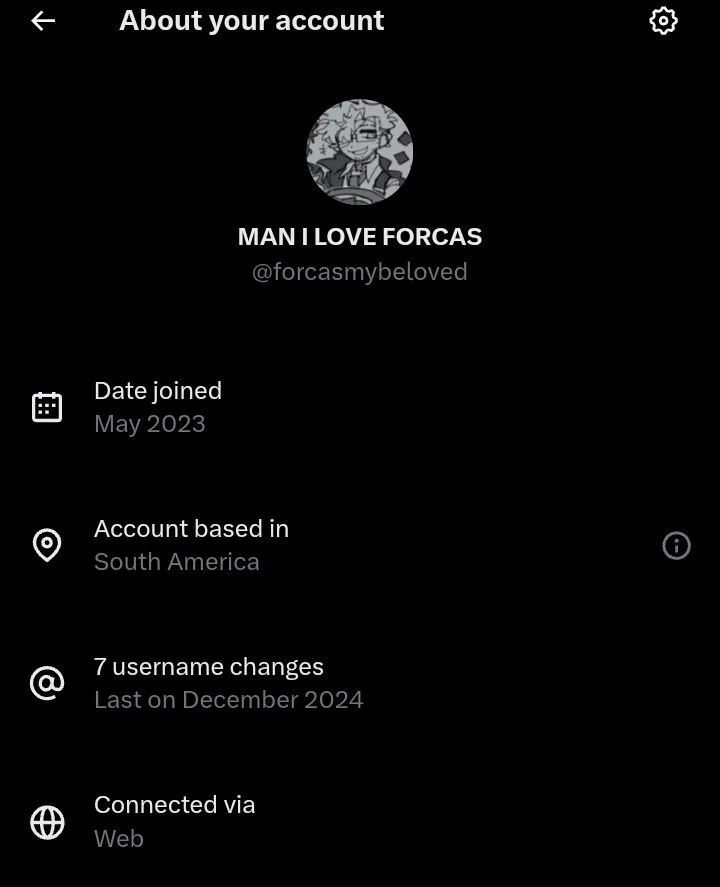The image size is (720, 887).
Task: Open the settings gear icon
Action: pyautogui.click(x=663, y=21)
